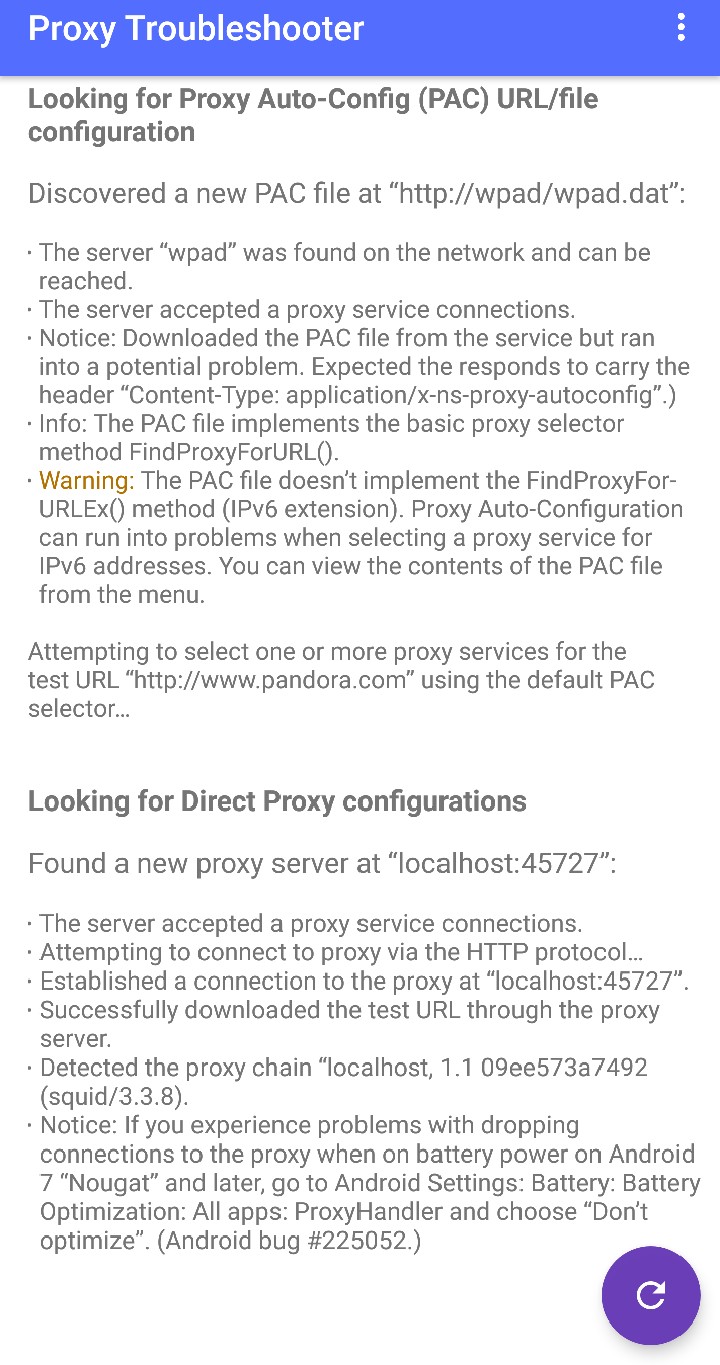This screenshot has width=720, height=1365.
Task: Tap the purple refresh floating button
Action: pyautogui.click(x=651, y=1295)
